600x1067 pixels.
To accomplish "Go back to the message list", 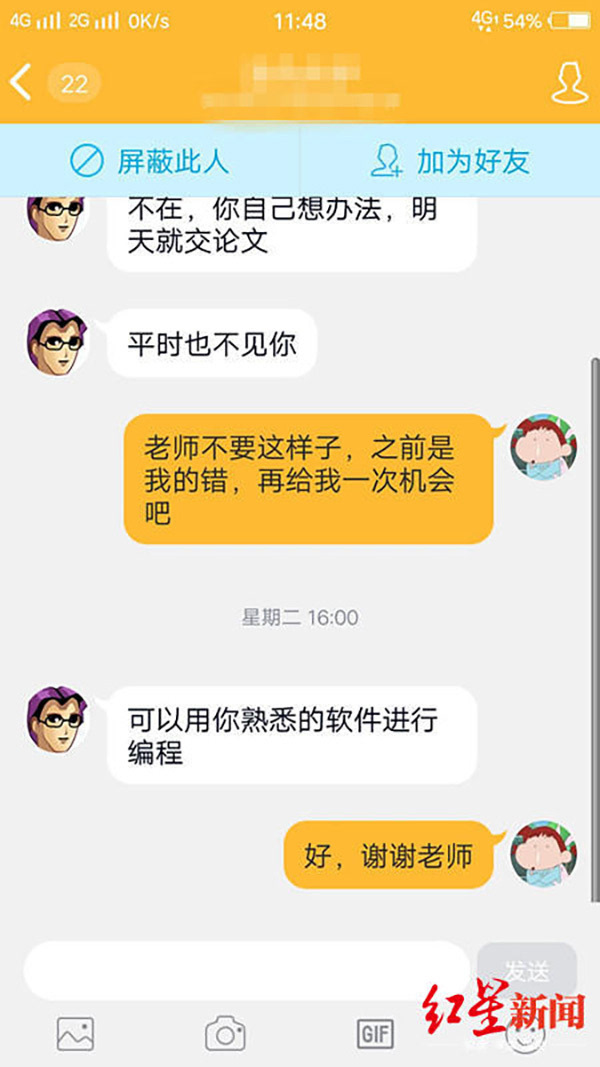I will [x=20, y=83].
